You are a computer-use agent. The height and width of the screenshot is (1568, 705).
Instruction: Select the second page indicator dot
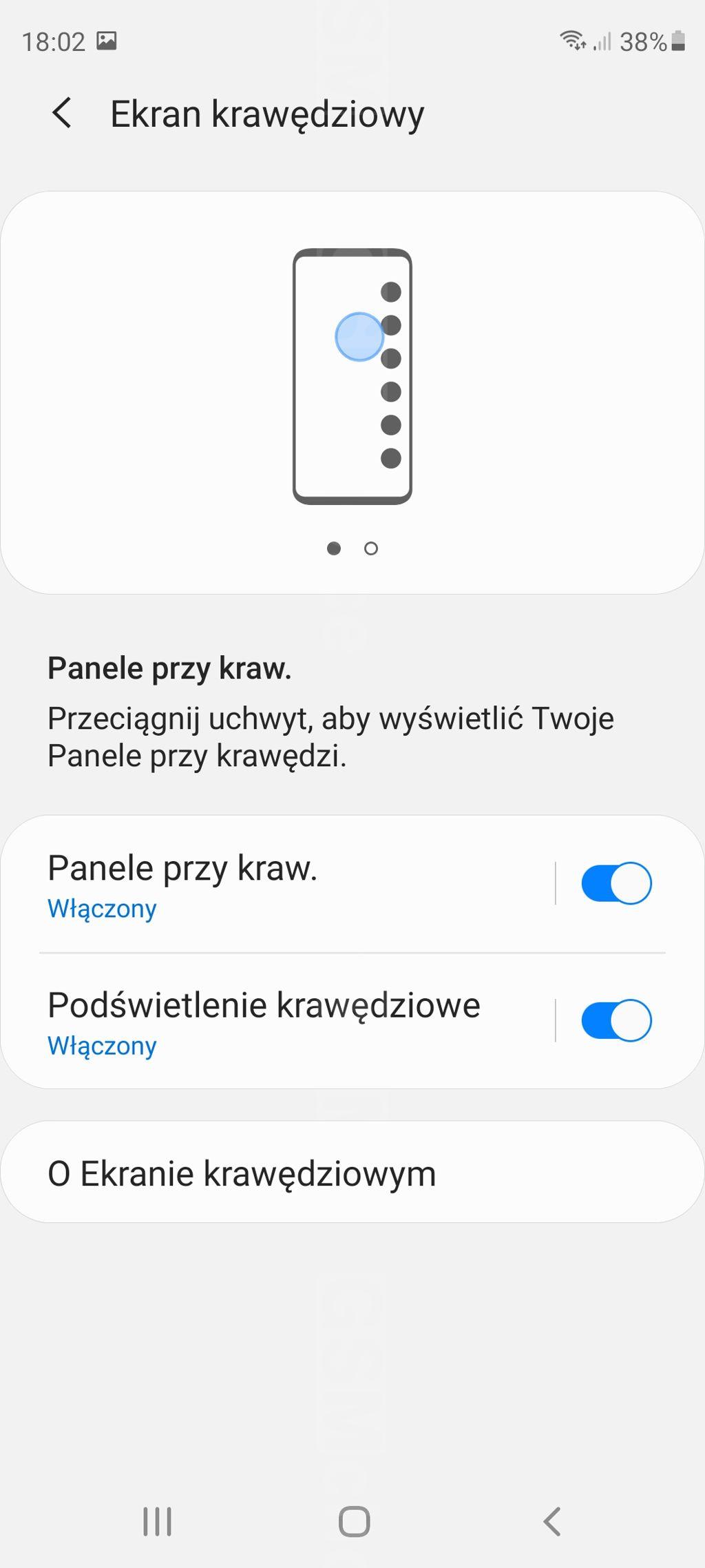(371, 548)
